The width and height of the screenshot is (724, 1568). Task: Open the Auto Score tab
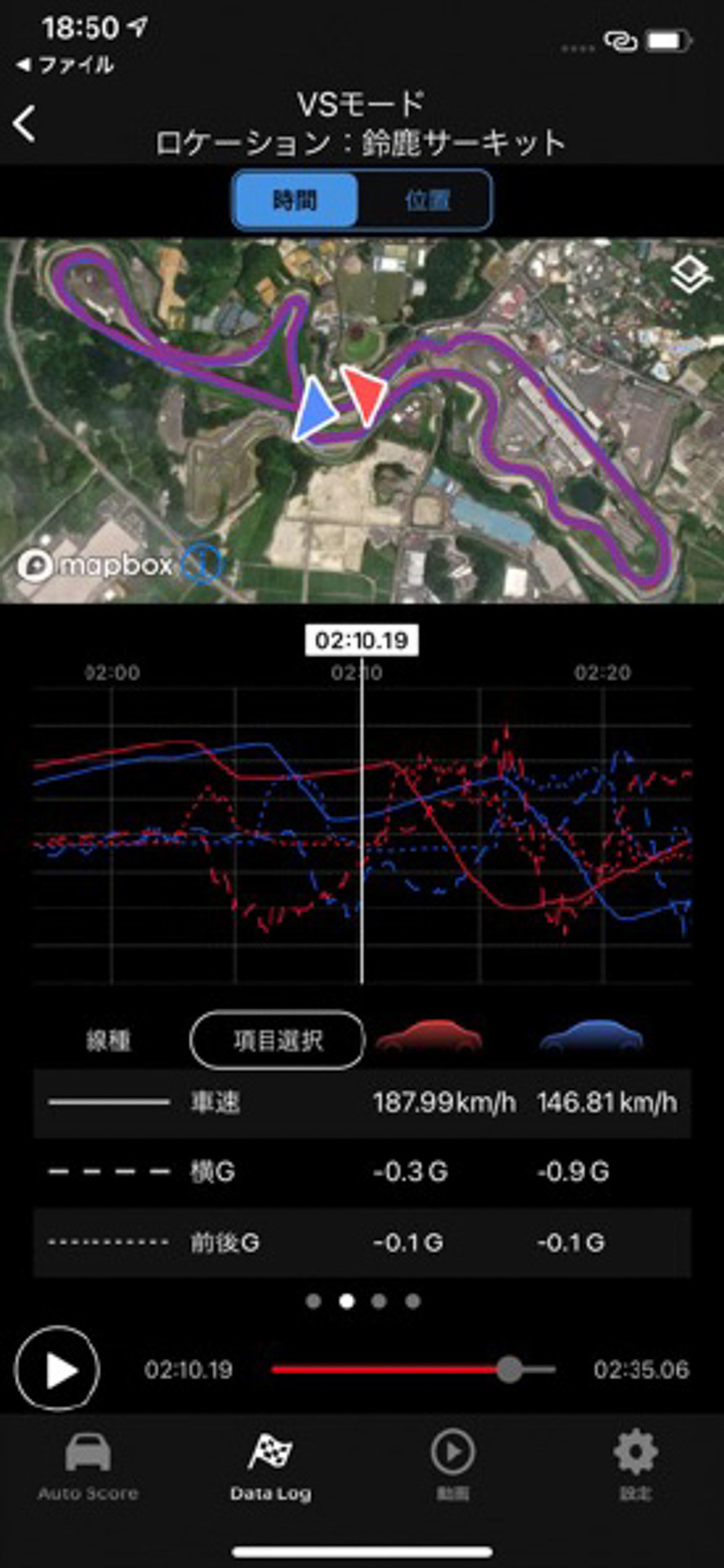coord(88,1468)
